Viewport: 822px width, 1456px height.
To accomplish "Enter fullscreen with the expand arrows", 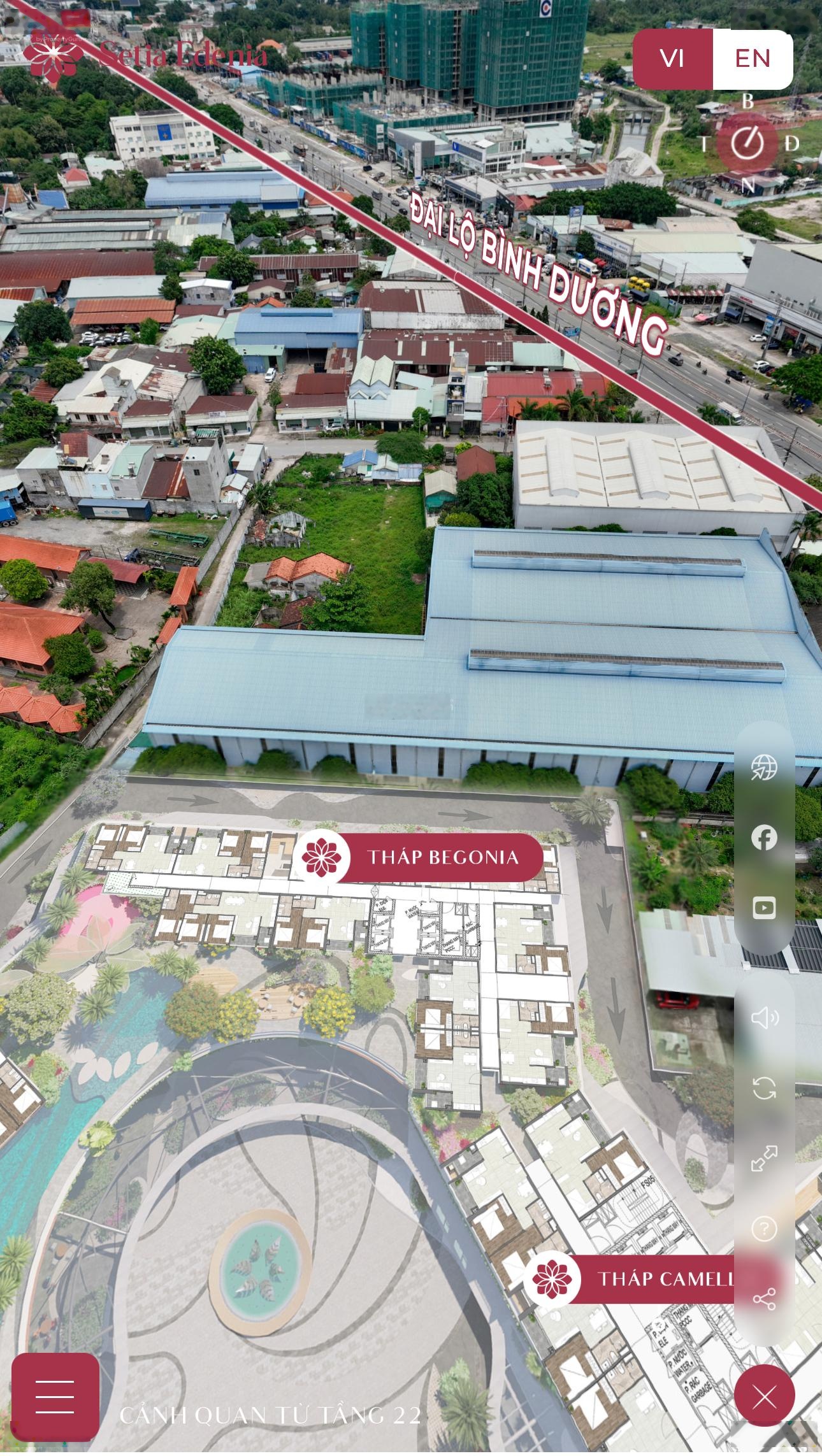I will [764, 1158].
